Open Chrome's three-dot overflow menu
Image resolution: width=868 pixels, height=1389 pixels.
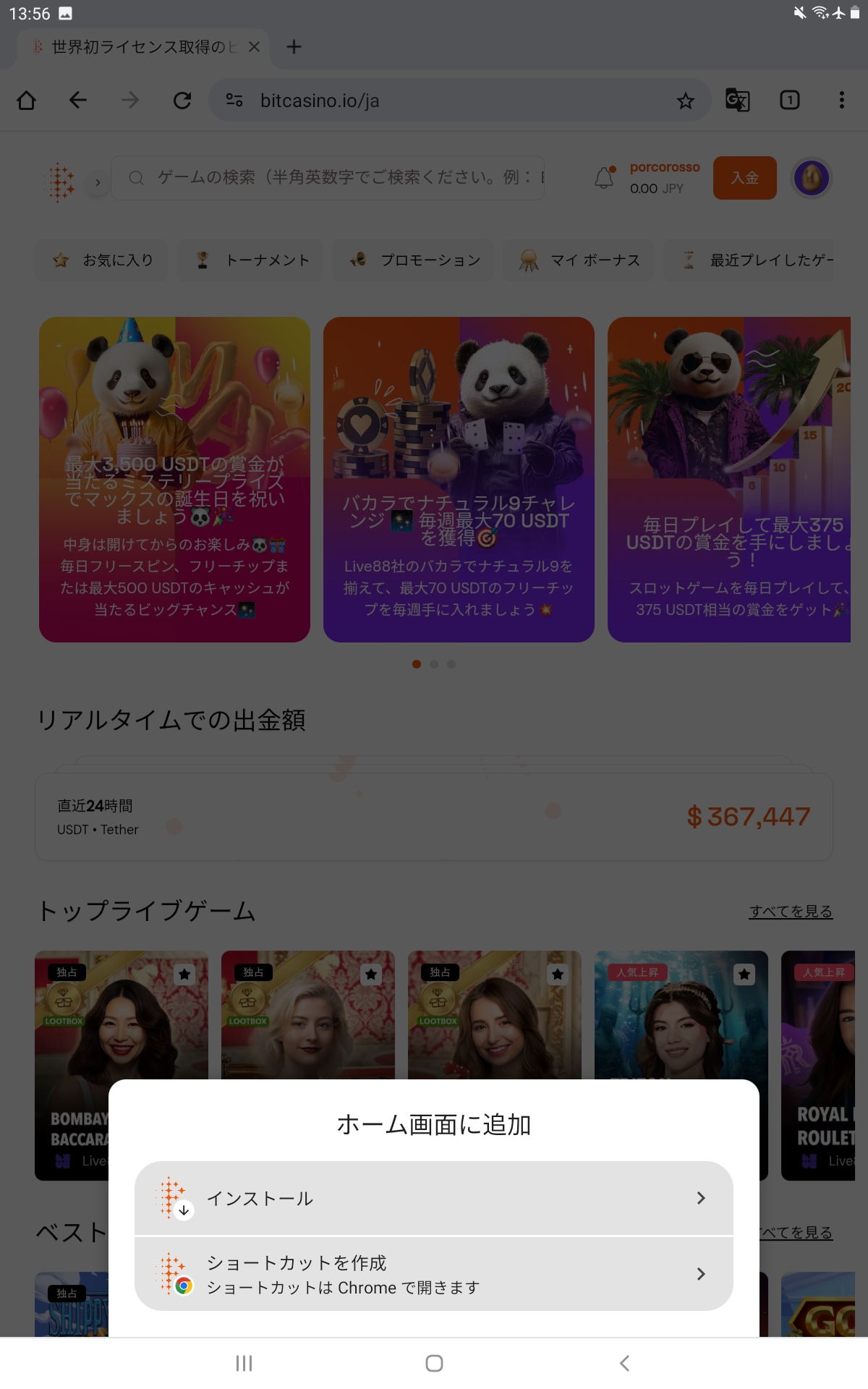[841, 101]
